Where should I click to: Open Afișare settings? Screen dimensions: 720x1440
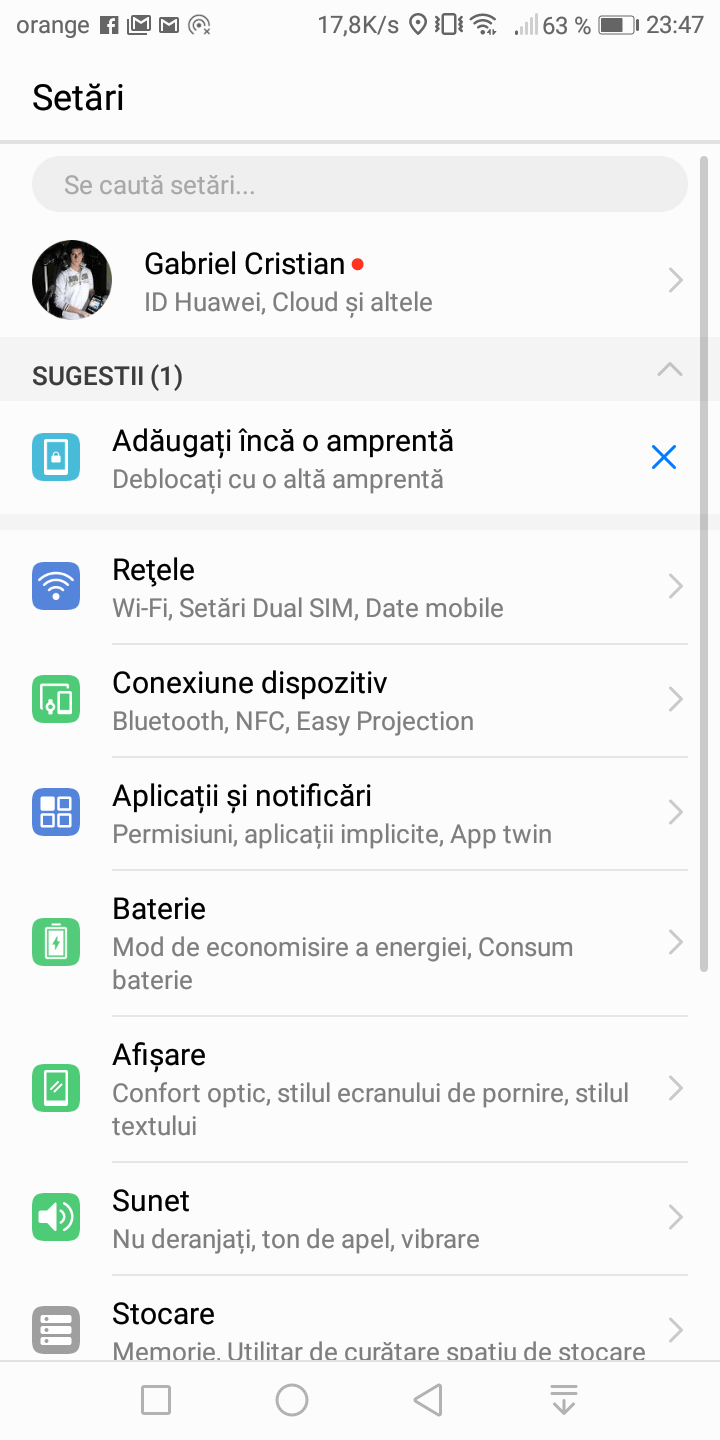pyautogui.click(x=359, y=1088)
